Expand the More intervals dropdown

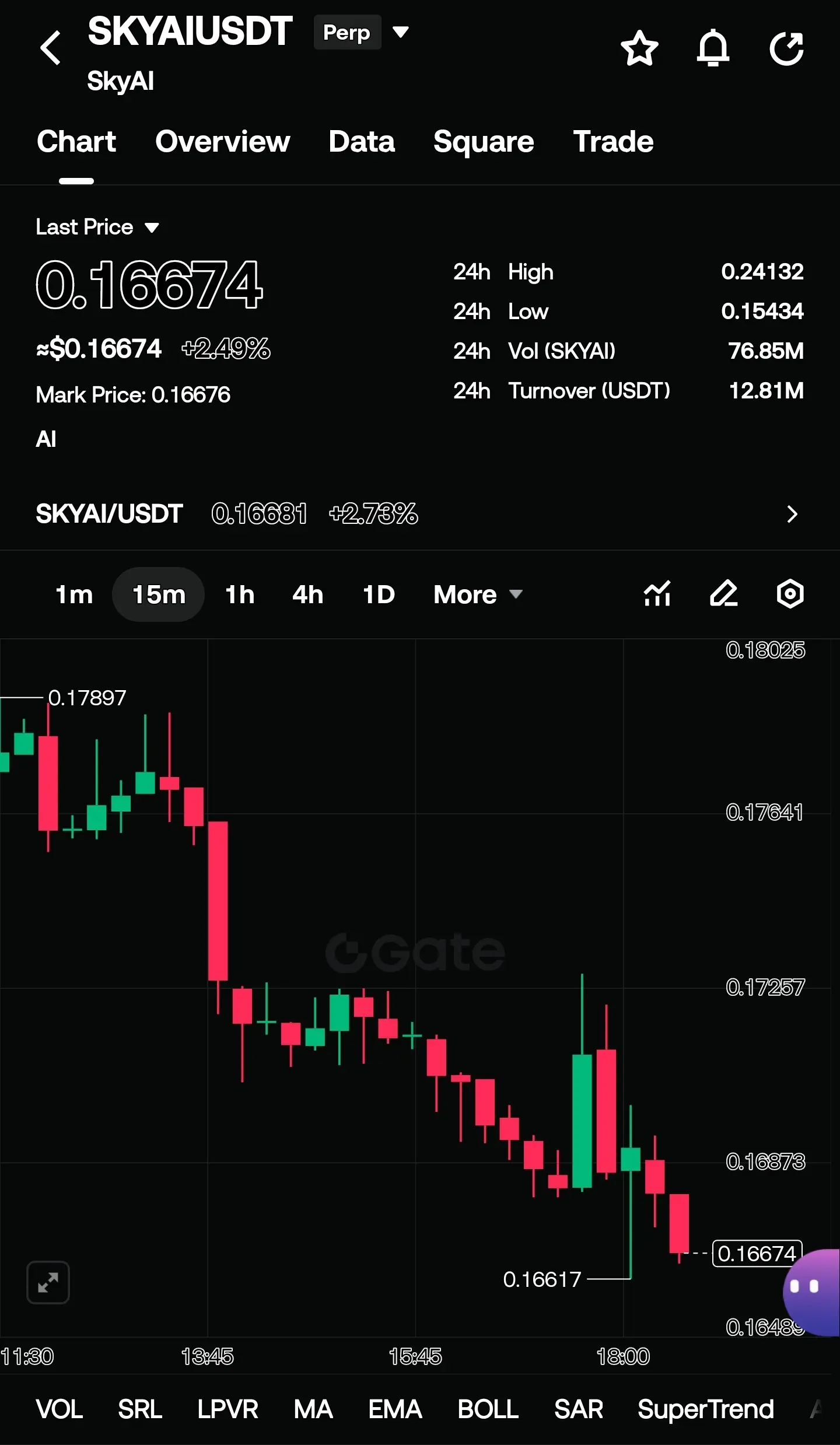478,594
